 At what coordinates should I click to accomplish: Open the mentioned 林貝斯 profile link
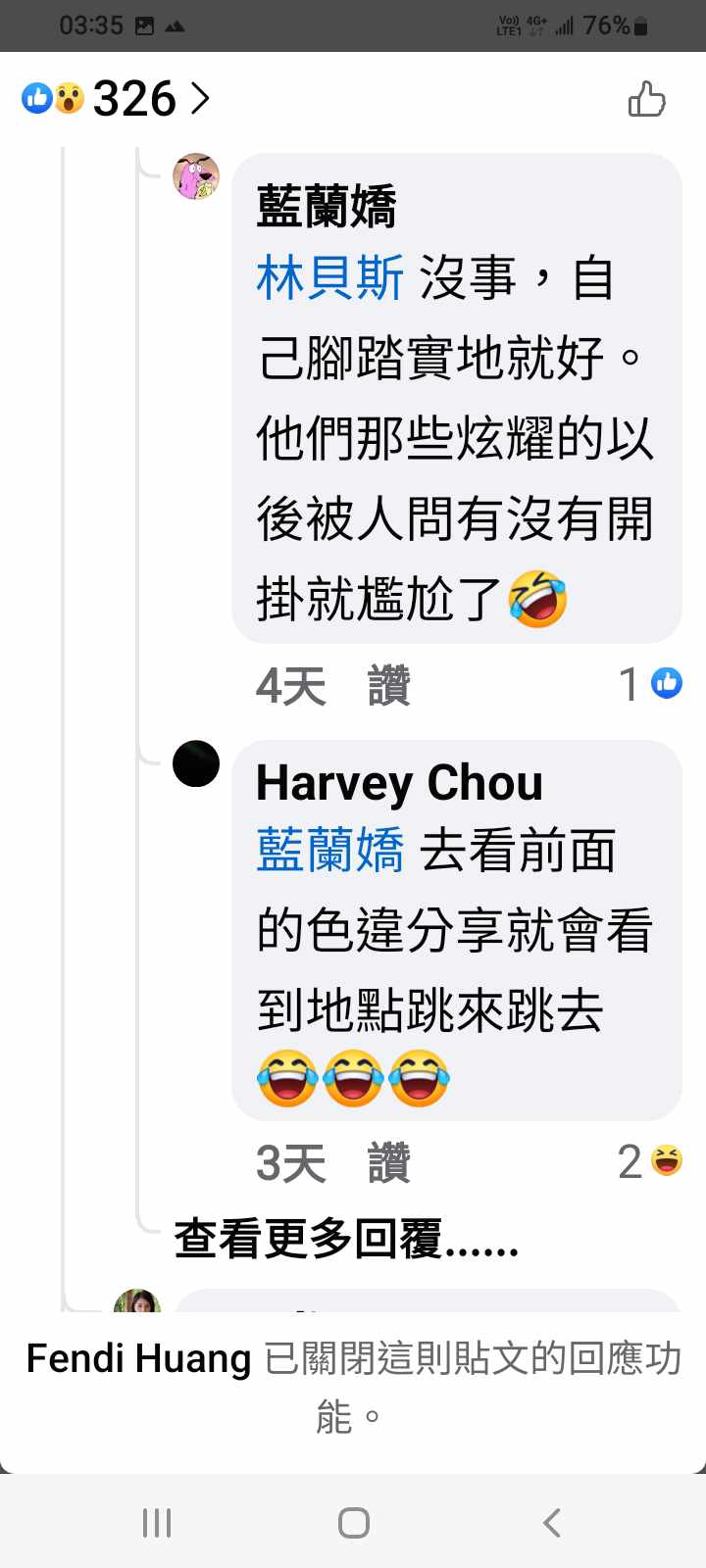coord(329,277)
